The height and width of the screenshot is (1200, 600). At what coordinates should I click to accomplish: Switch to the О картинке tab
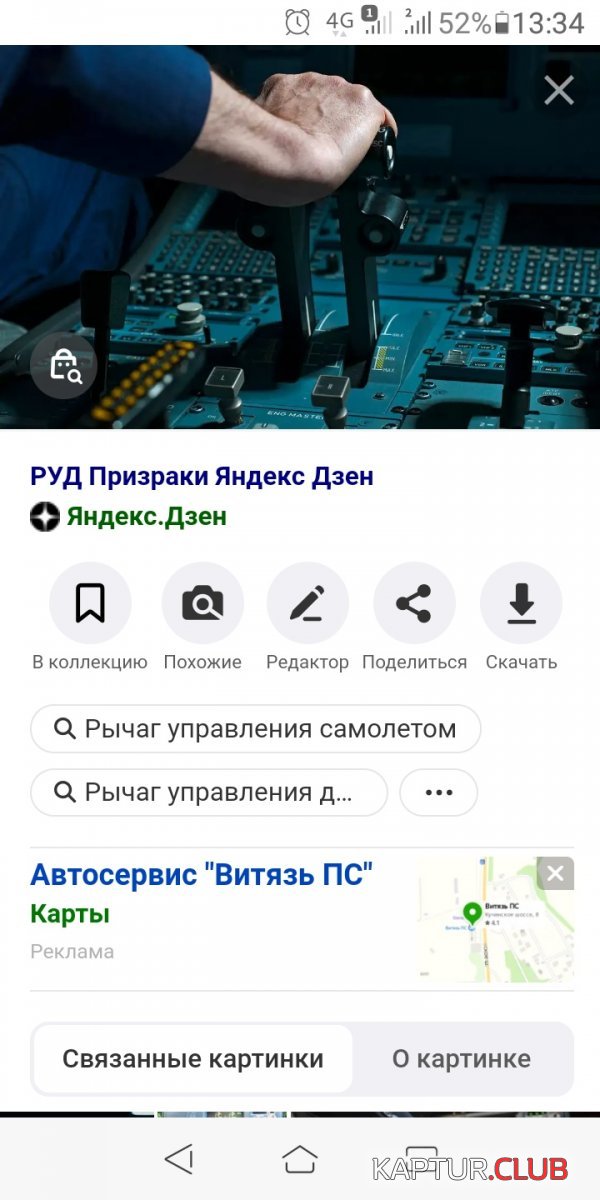pyautogui.click(x=461, y=1059)
